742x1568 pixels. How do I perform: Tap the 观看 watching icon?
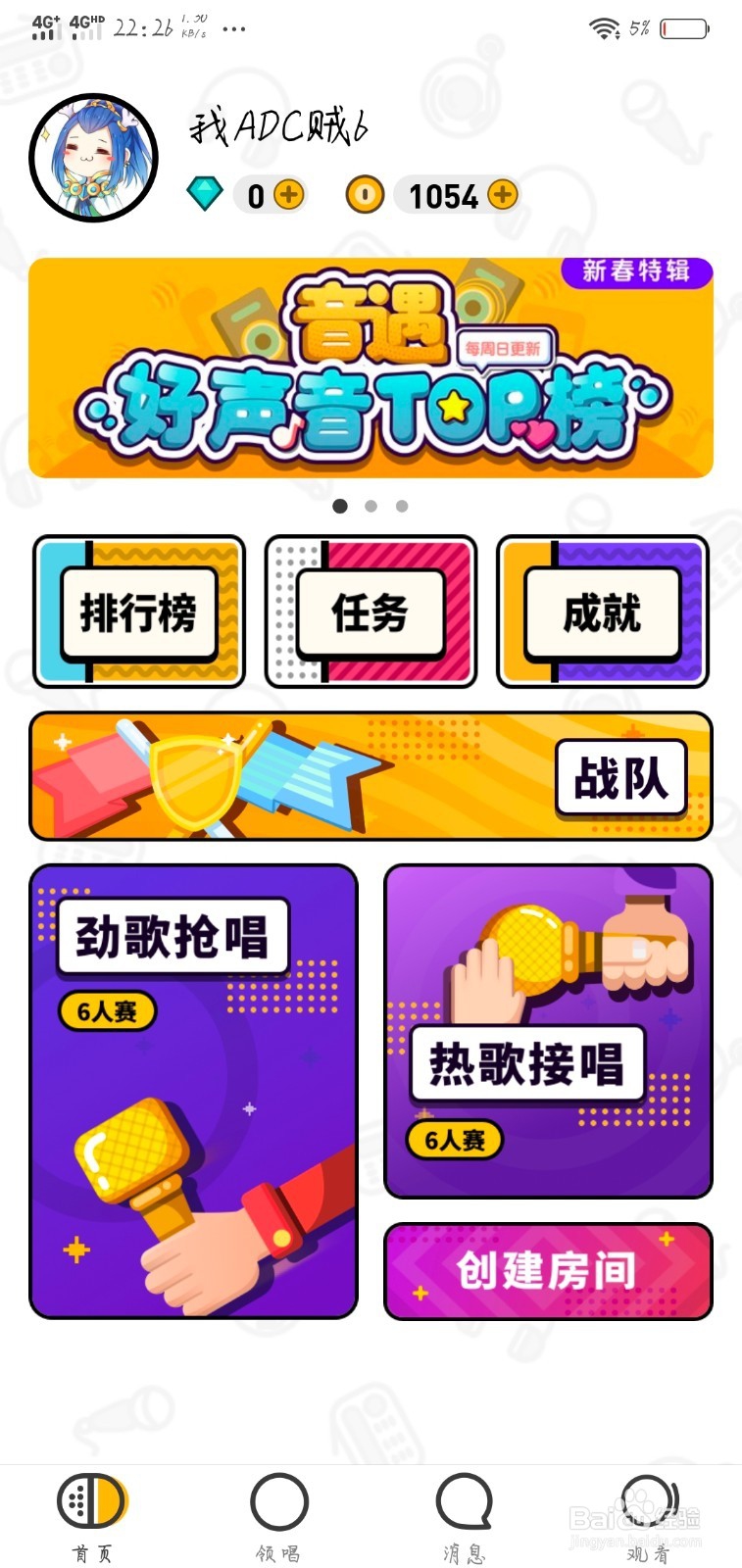(x=647, y=1501)
